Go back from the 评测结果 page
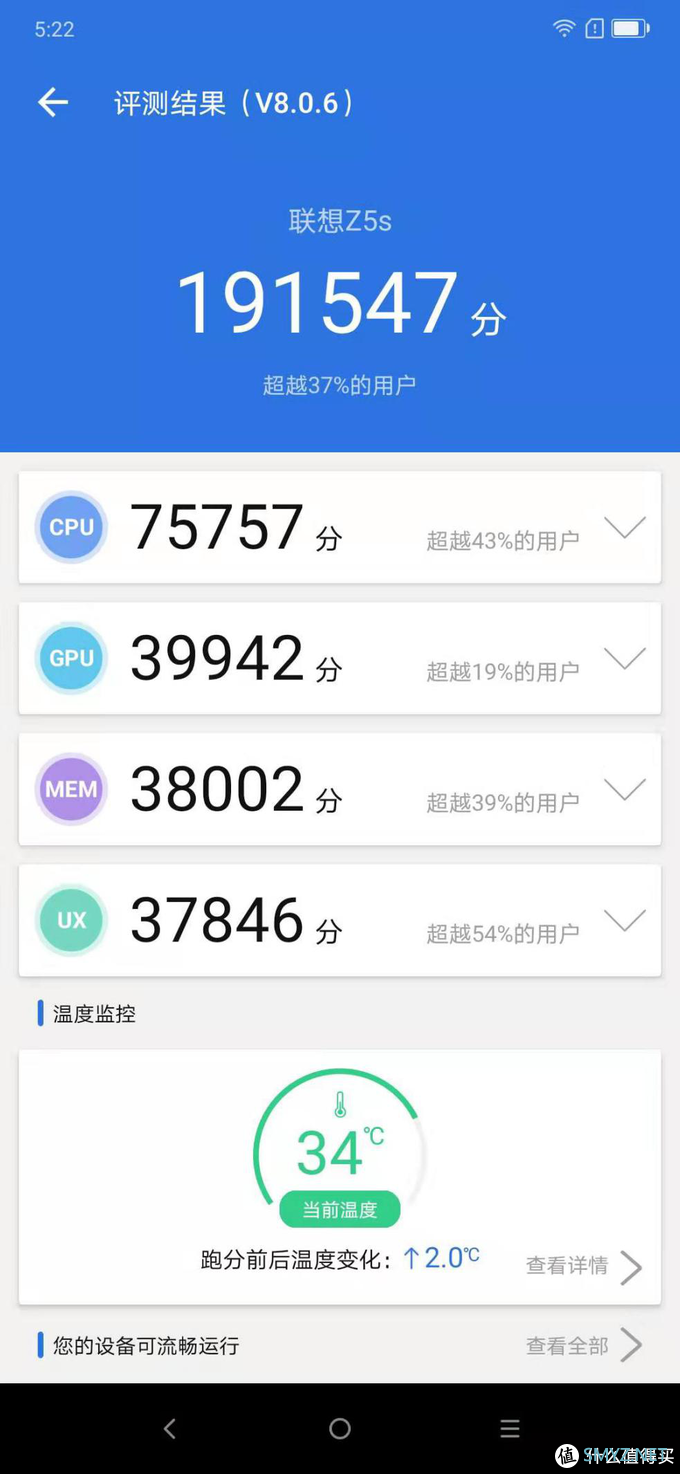The height and width of the screenshot is (1474, 680). coord(53,102)
